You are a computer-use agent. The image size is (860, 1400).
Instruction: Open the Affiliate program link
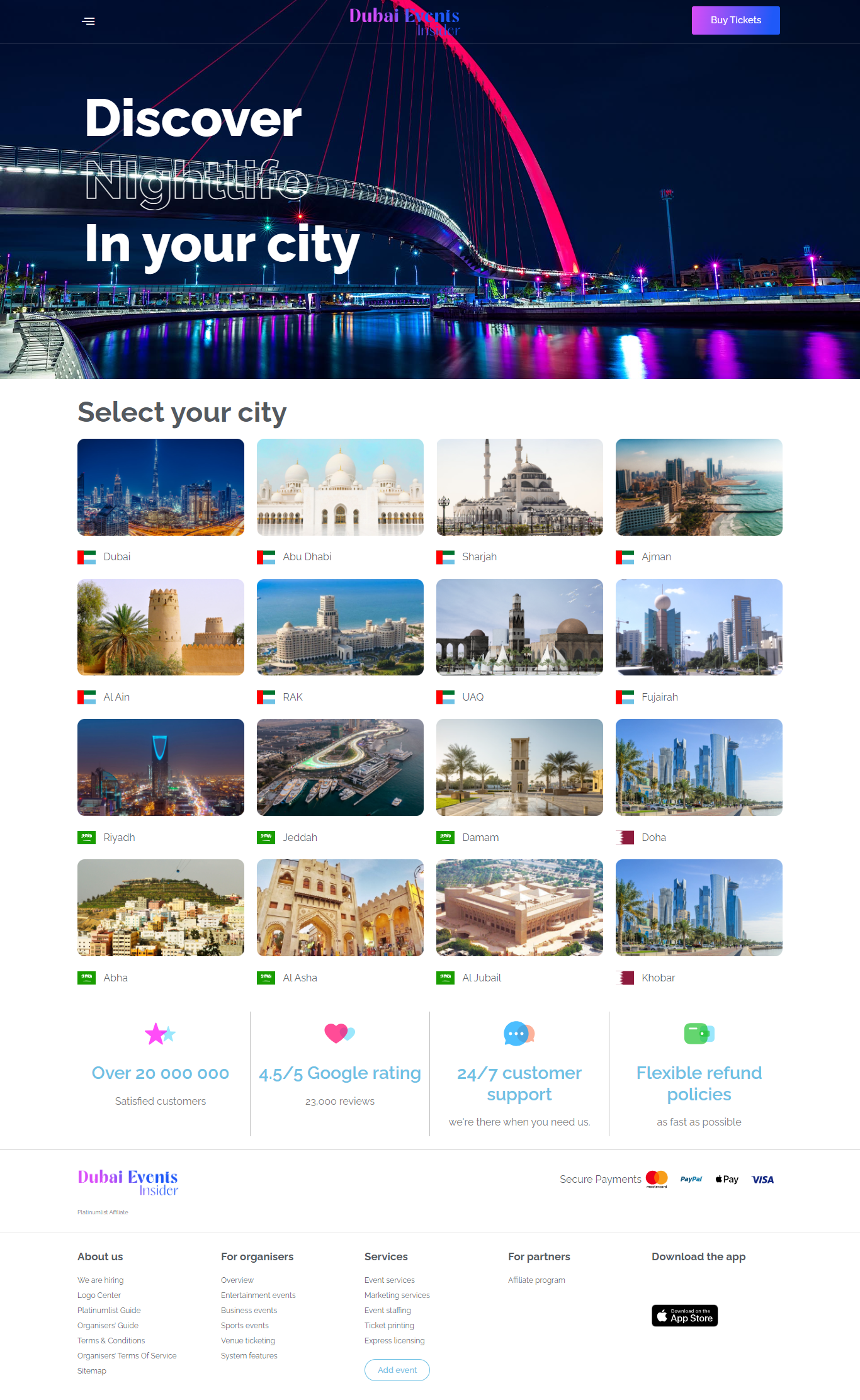coord(536,1280)
